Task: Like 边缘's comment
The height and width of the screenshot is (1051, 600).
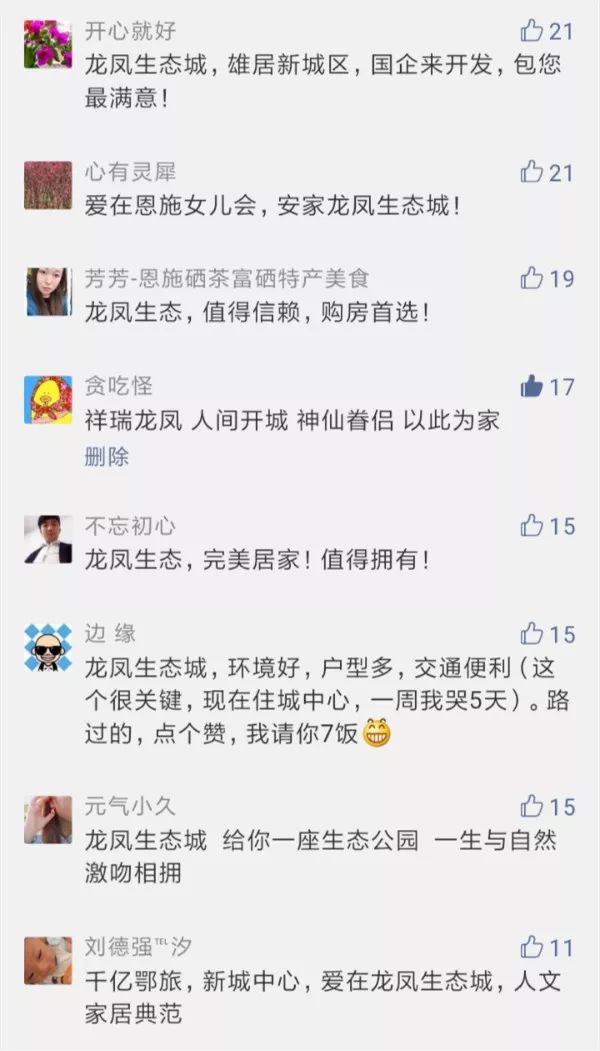Action: [x=532, y=634]
